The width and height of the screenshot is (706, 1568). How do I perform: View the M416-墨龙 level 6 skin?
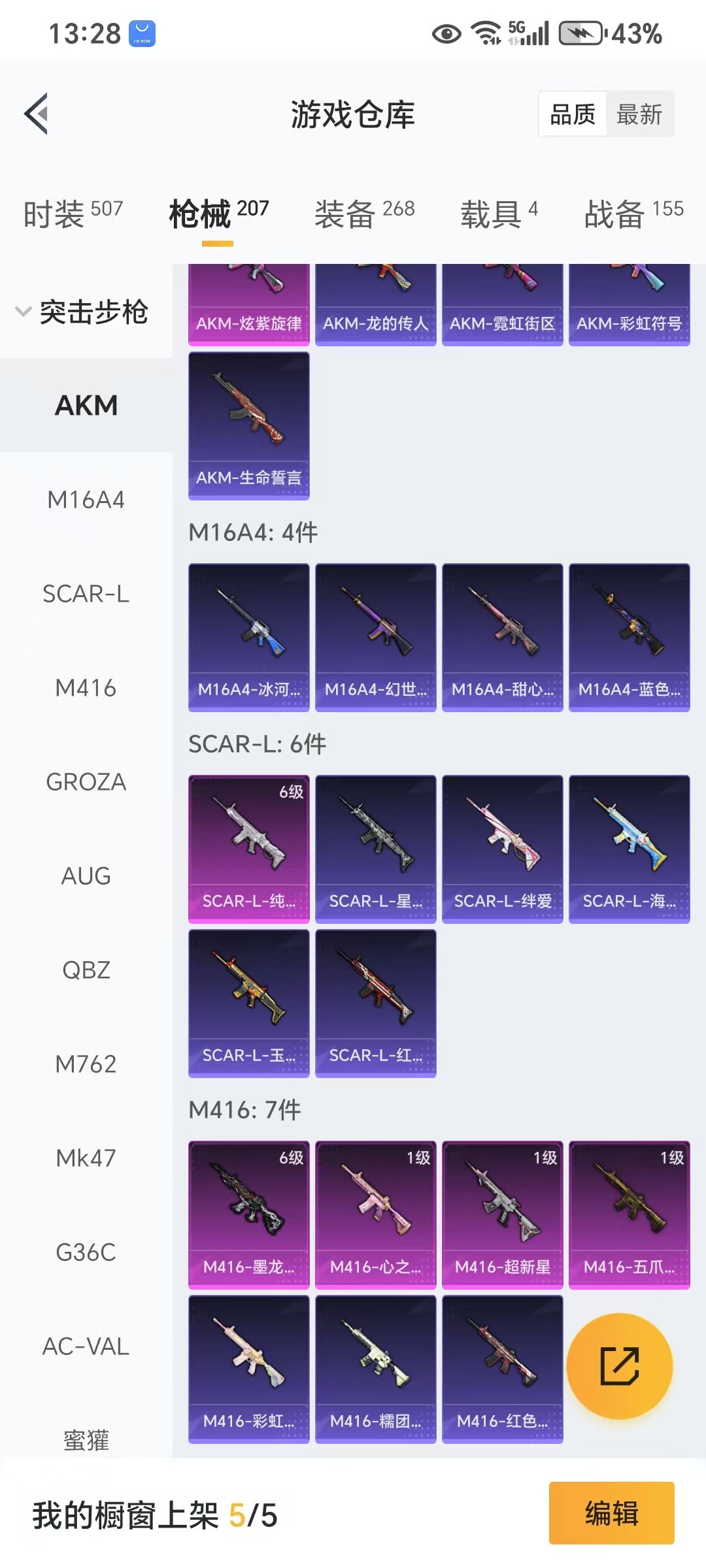pyautogui.click(x=249, y=1215)
